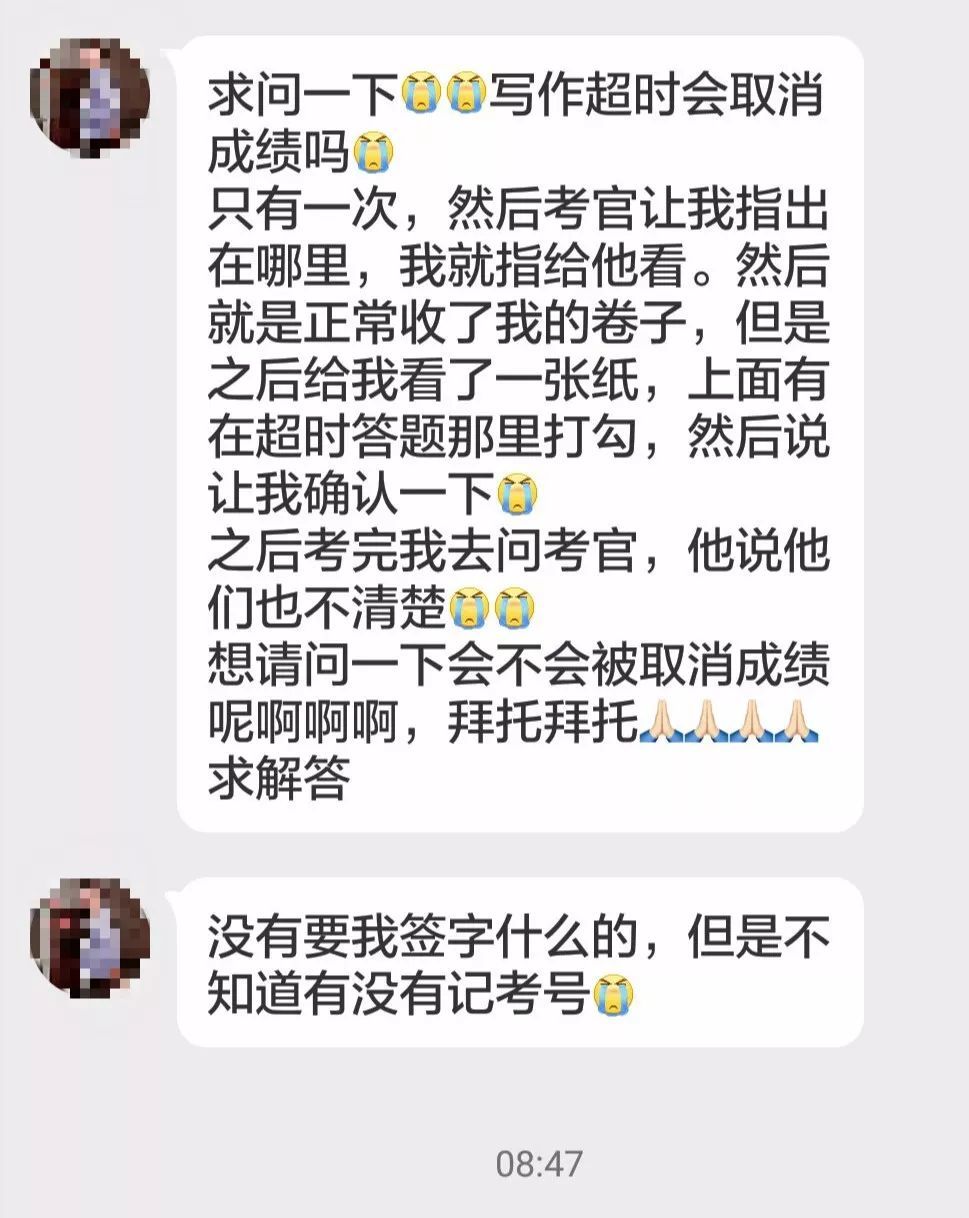The image size is (969, 1218).
Task: Open sender's avatar beside the 求问一下 message
Action: pyautogui.click(x=90, y=97)
